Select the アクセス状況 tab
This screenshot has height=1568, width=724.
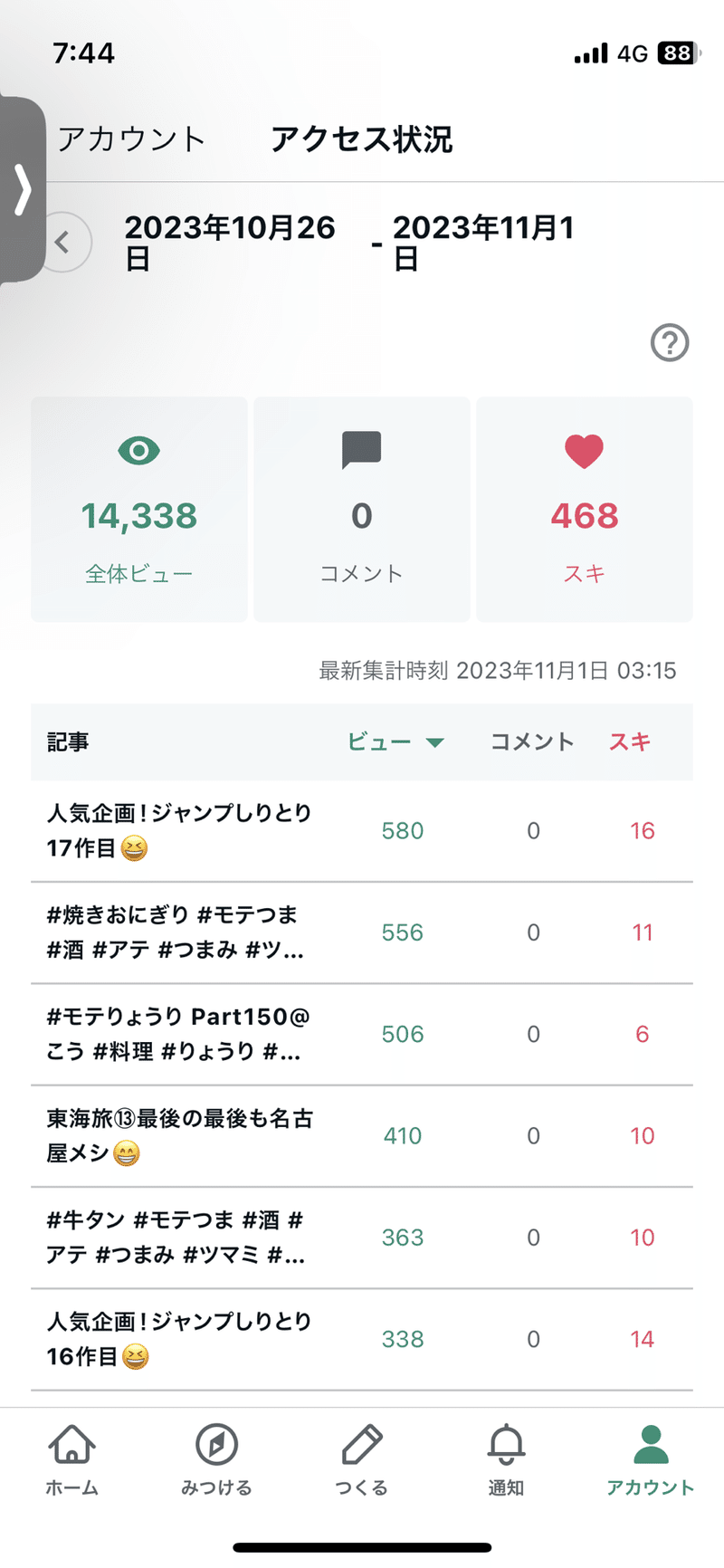(x=364, y=139)
